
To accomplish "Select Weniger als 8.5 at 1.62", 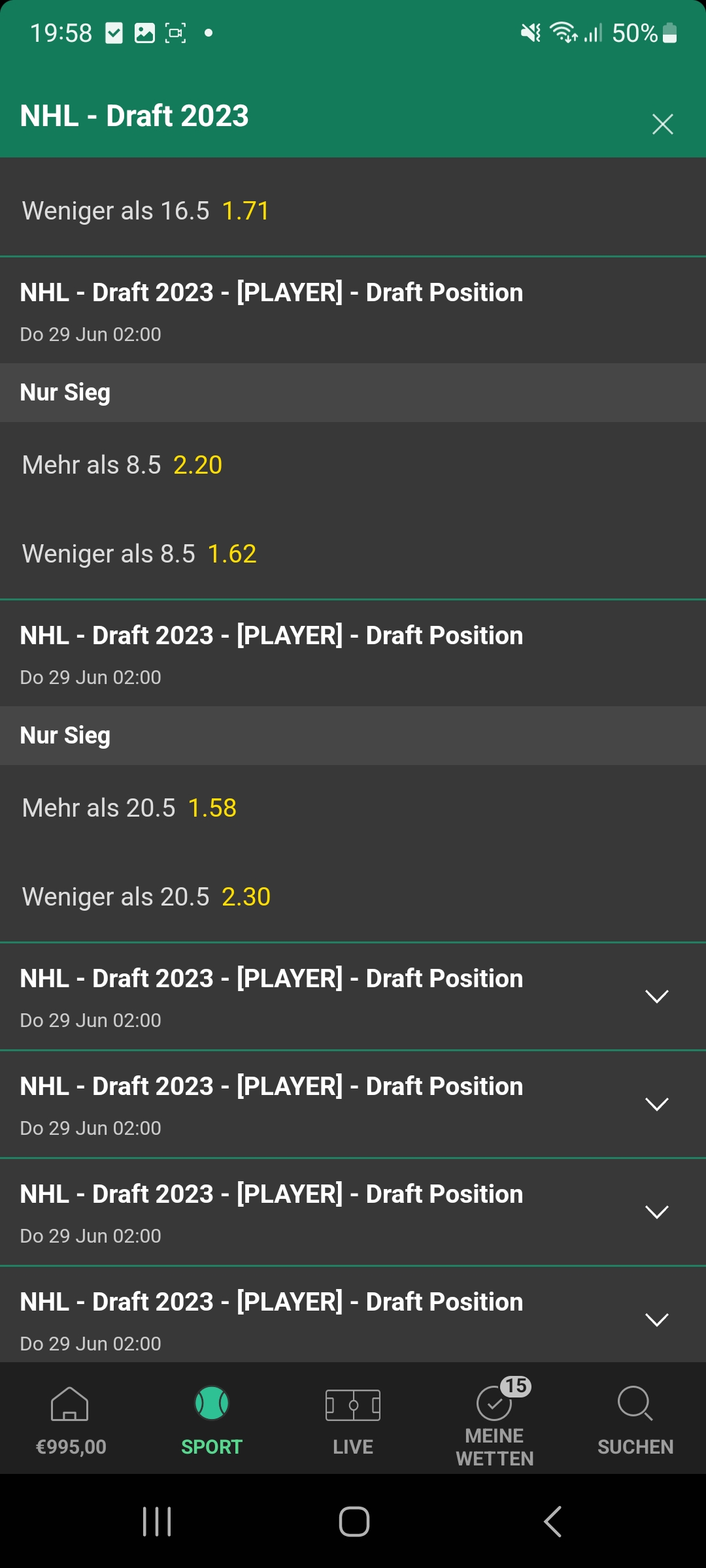I will coord(353,554).
